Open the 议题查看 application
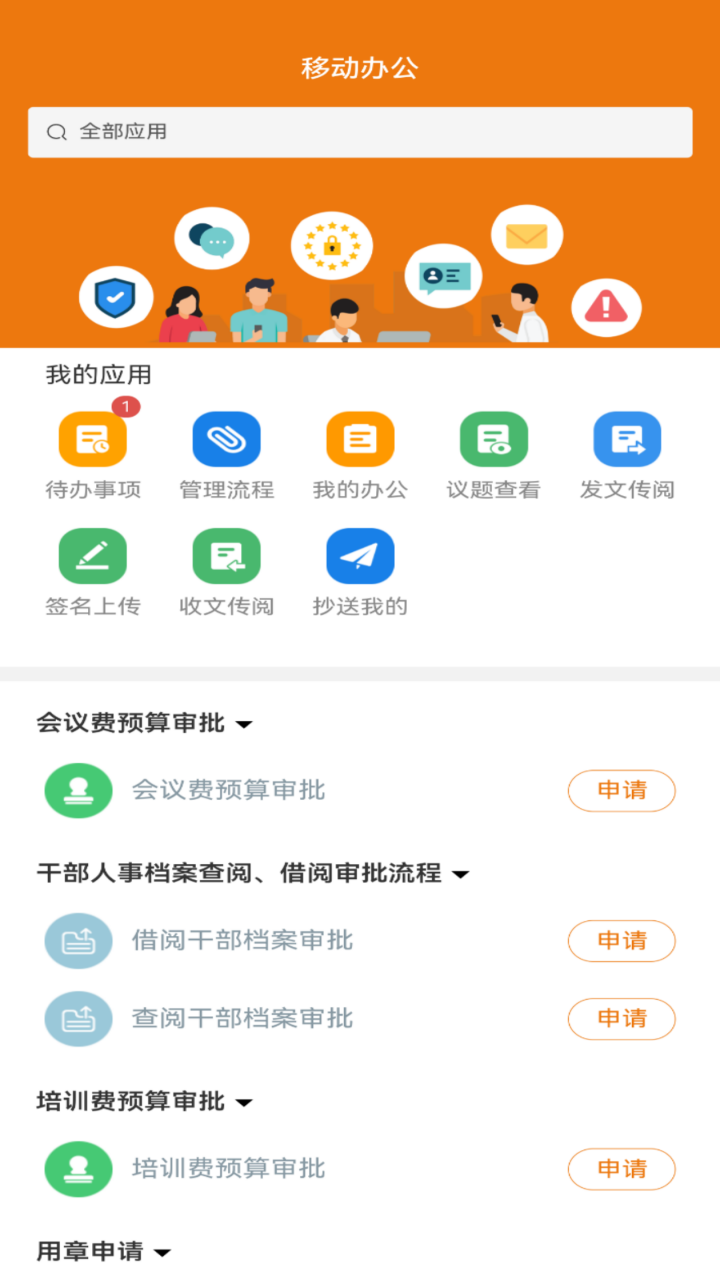Image resolution: width=720 pixels, height=1280 pixels. (493, 438)
